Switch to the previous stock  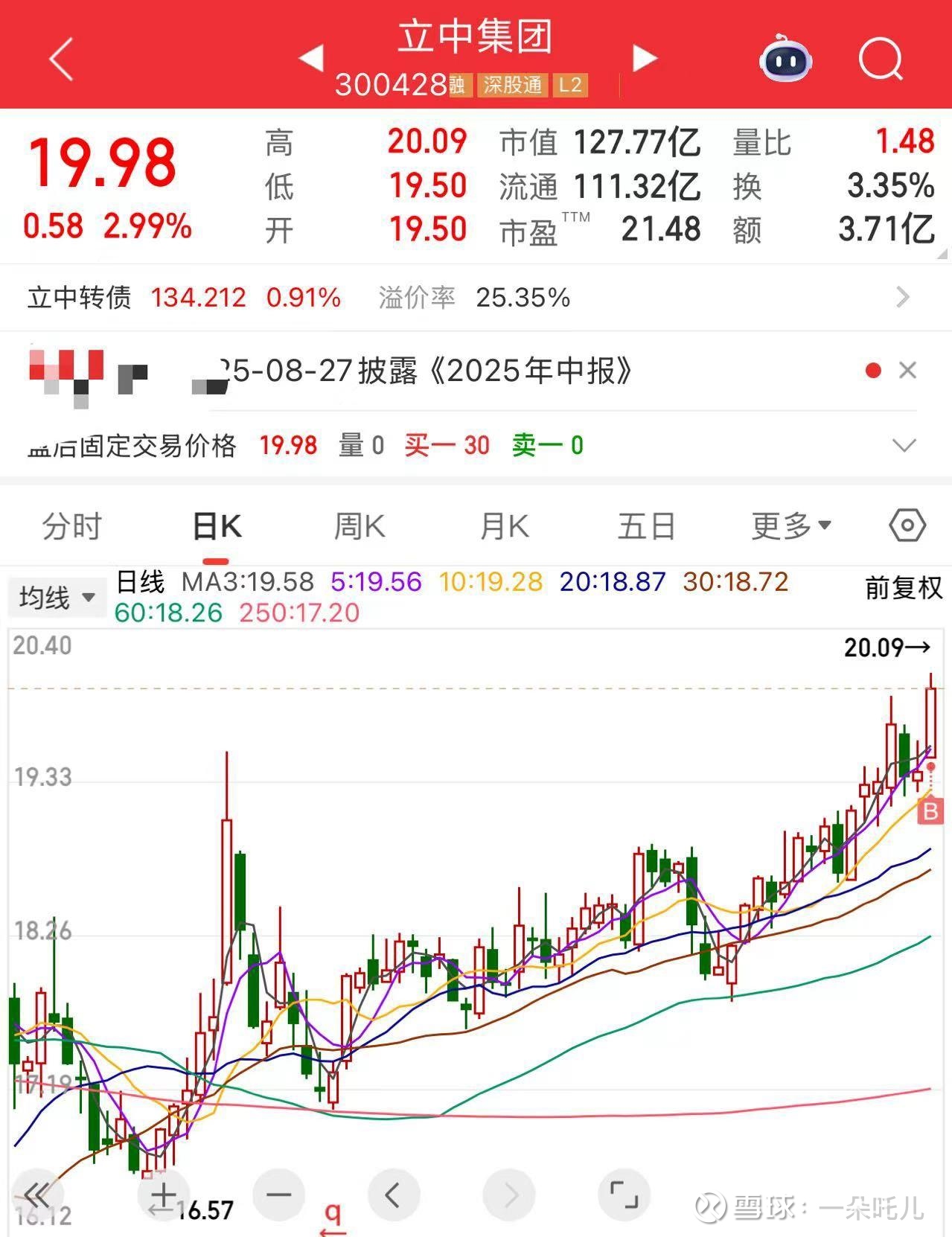coord(311,58)
